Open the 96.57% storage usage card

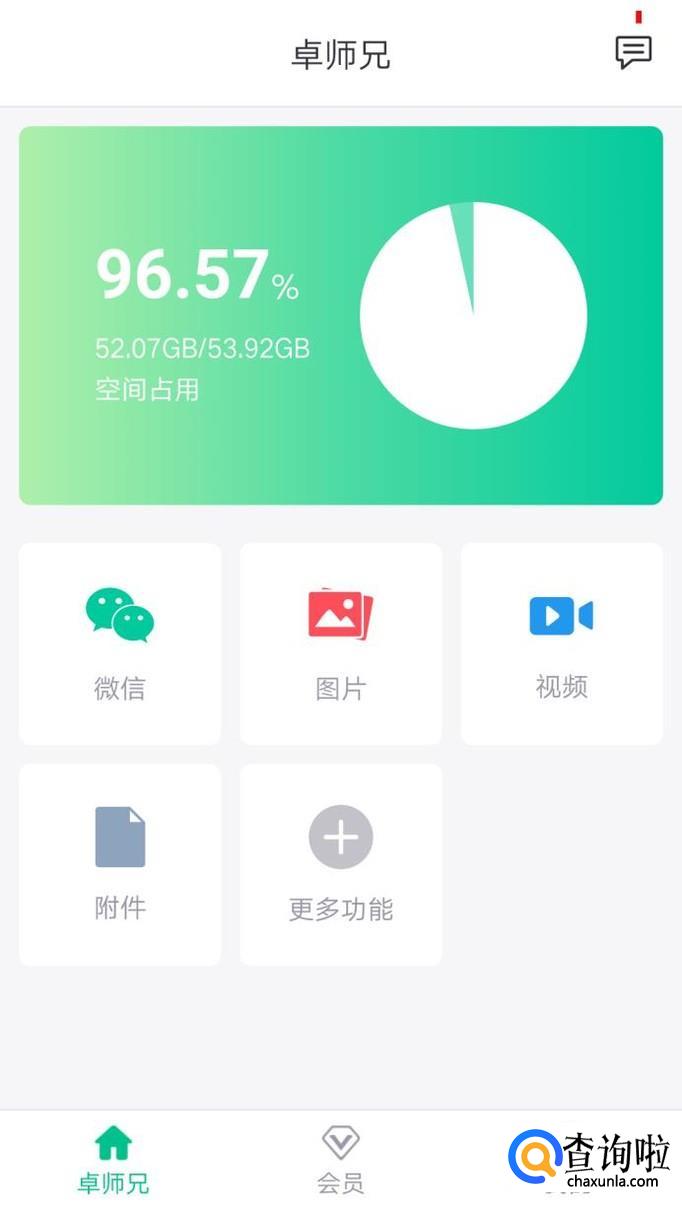[341, 315]
